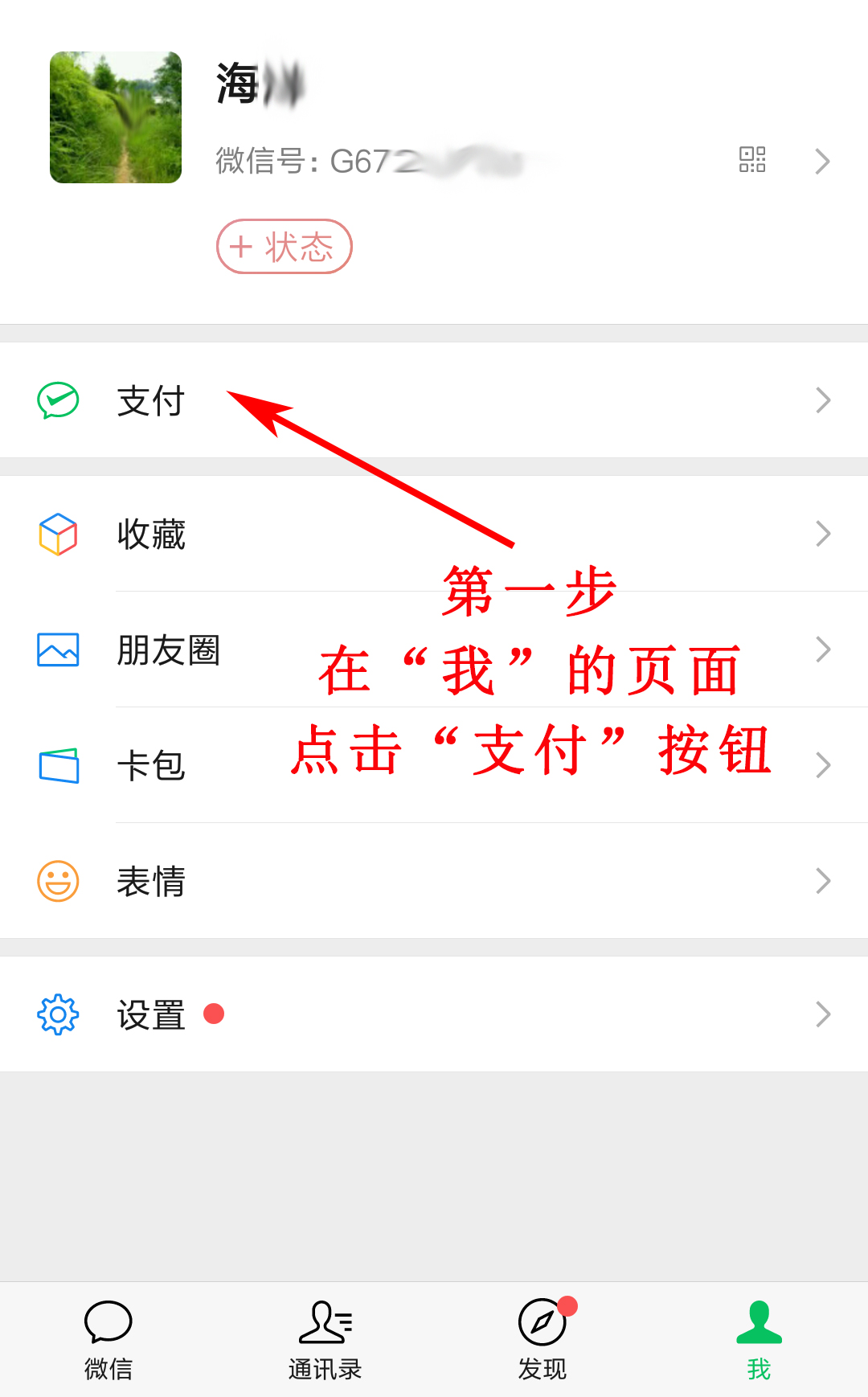Expand 设置 using its chevron arrow
868x1397 pixels.
pos(822,1014)
